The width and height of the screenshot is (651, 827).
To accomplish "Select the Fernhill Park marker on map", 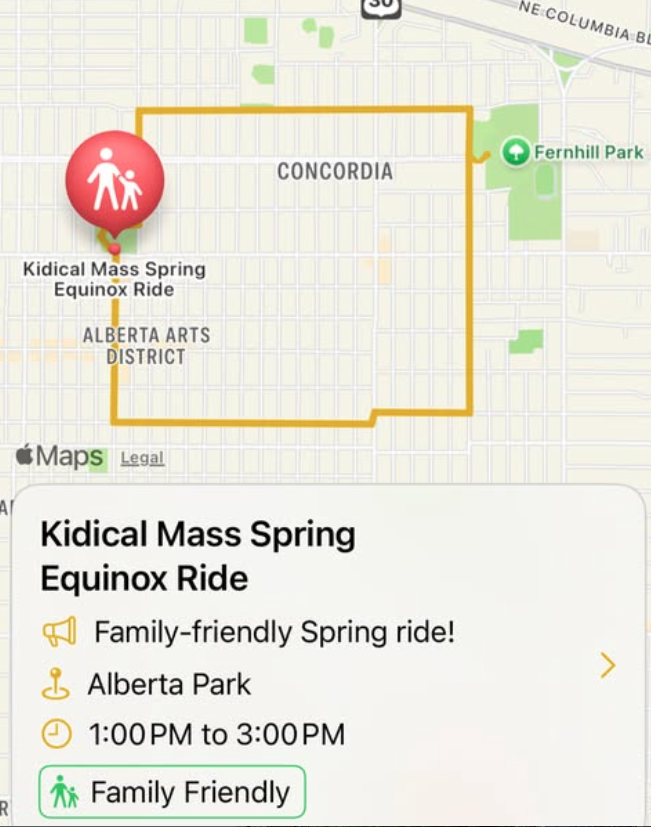I will point(516,153).
